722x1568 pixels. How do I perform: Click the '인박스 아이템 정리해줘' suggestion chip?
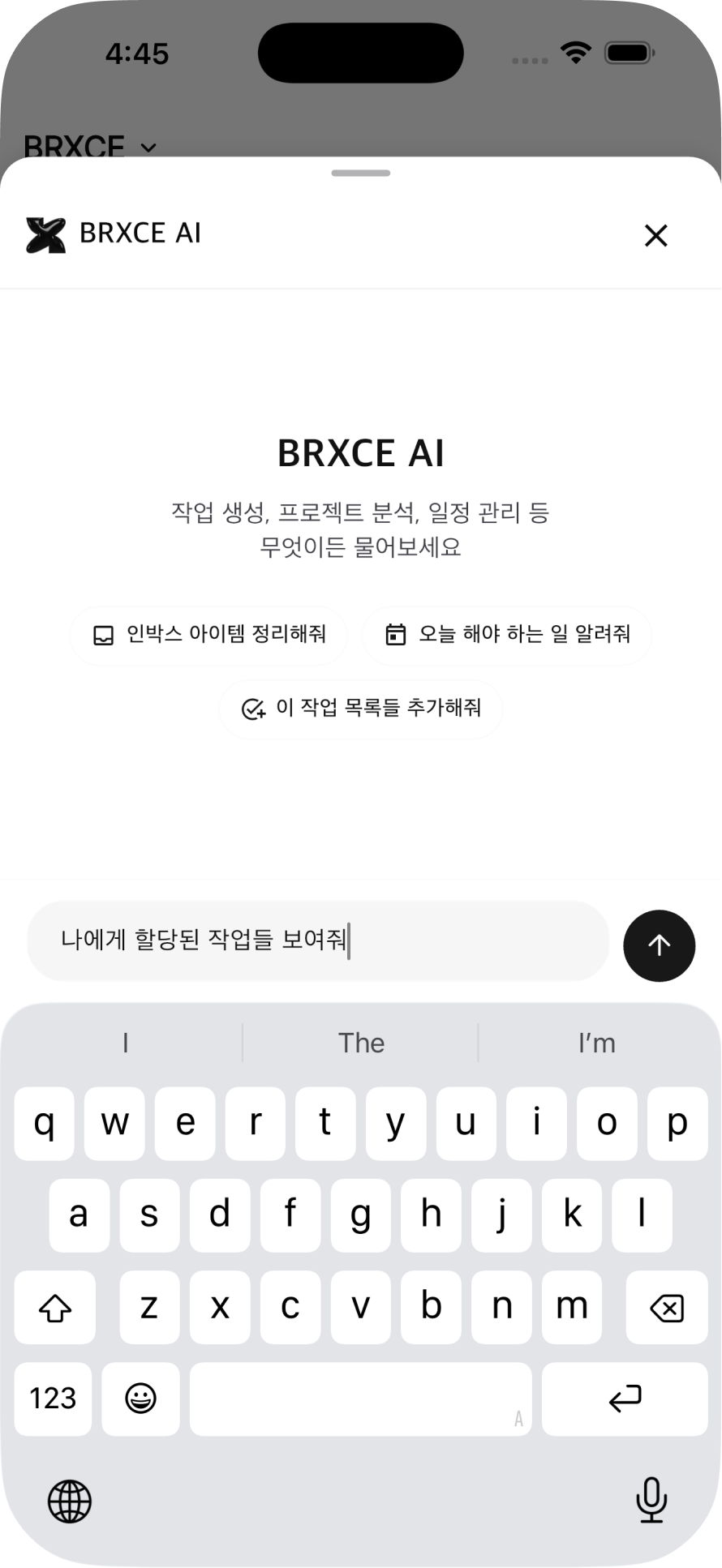(x=208, y=636)
